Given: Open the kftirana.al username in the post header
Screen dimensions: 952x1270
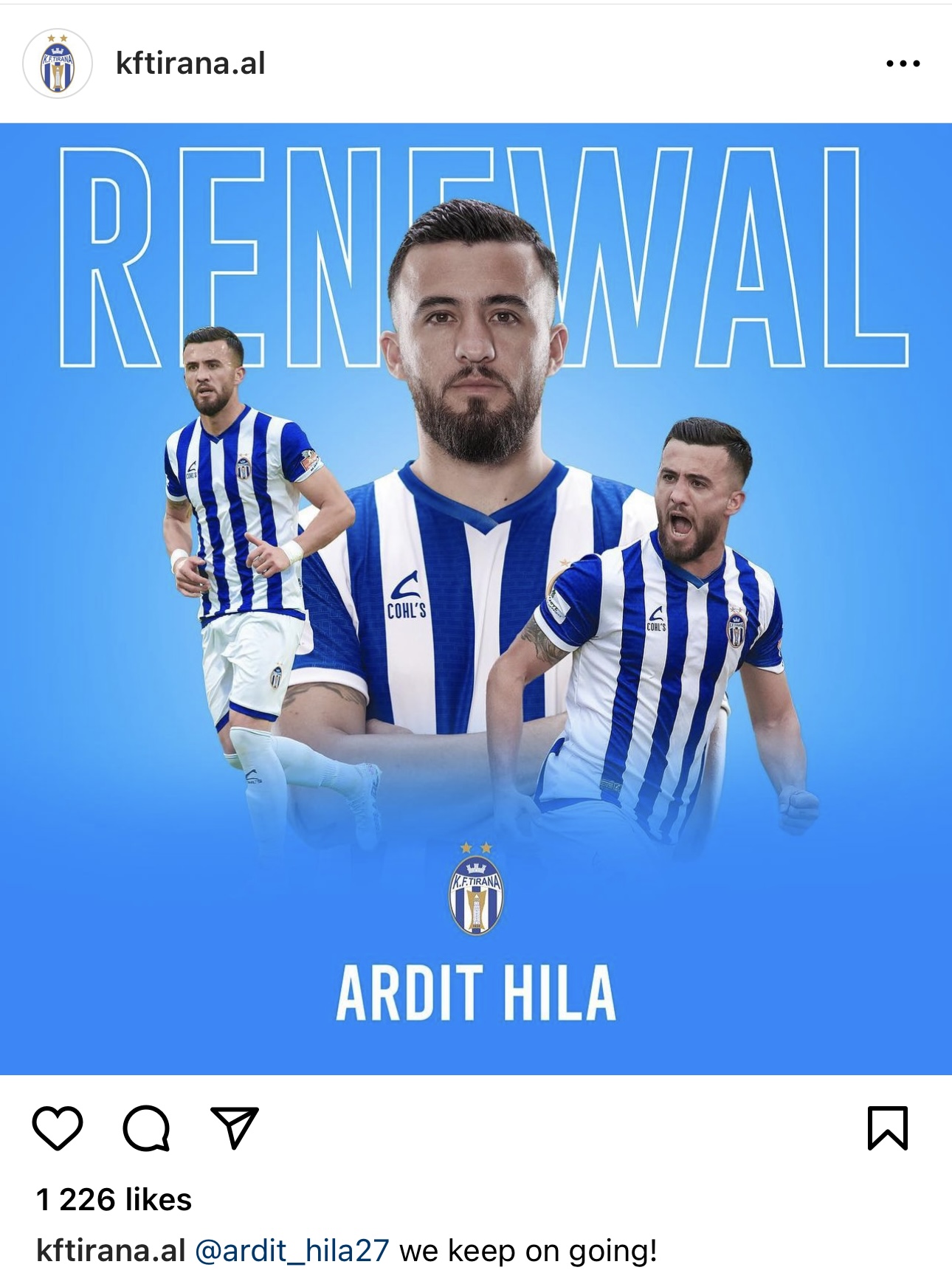Looking at the screenshot, I should tap(190, 63).
